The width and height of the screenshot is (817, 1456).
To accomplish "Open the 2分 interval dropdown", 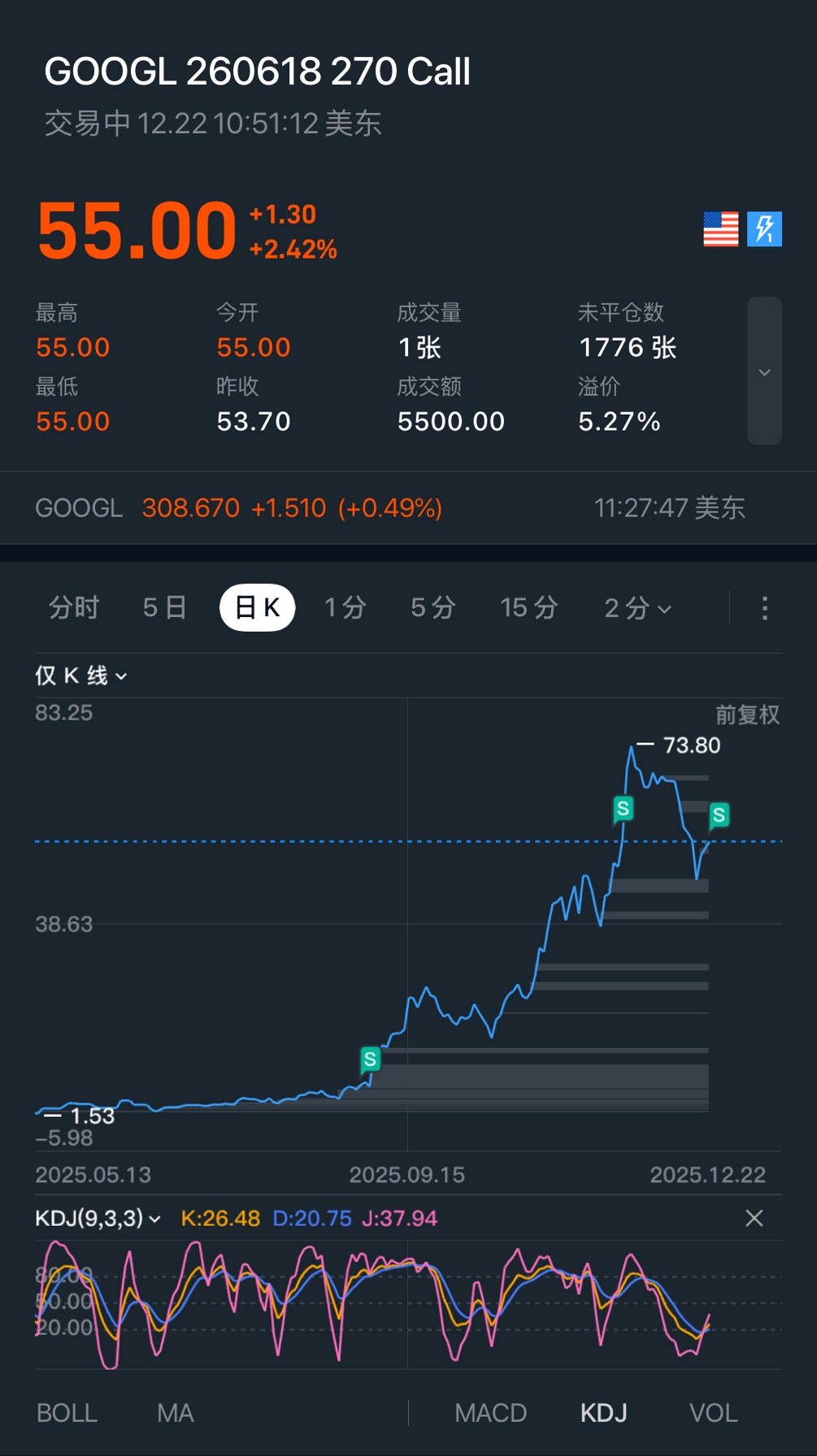I will tap(638, 608).
